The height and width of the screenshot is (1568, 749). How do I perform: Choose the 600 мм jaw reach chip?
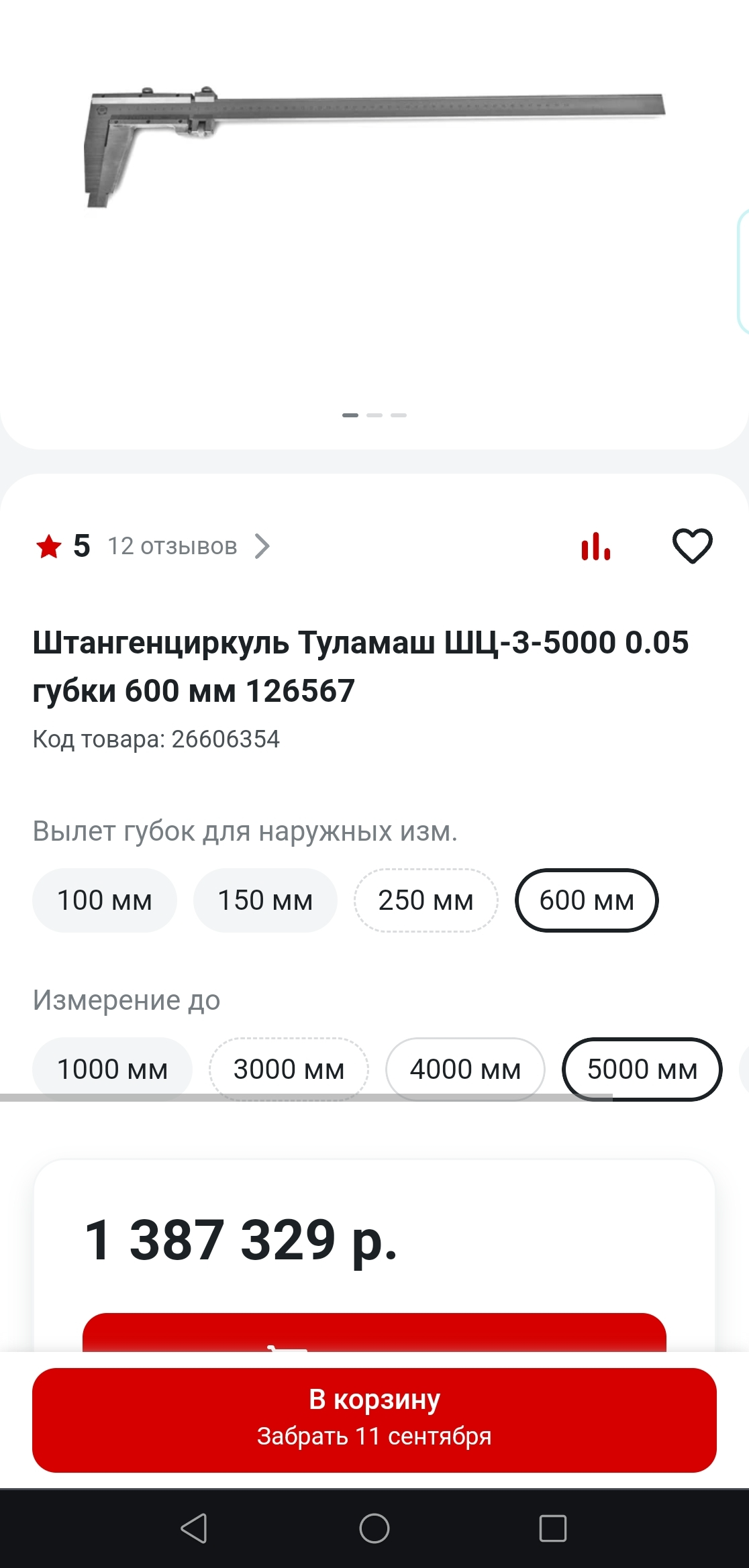coord(587,900)
